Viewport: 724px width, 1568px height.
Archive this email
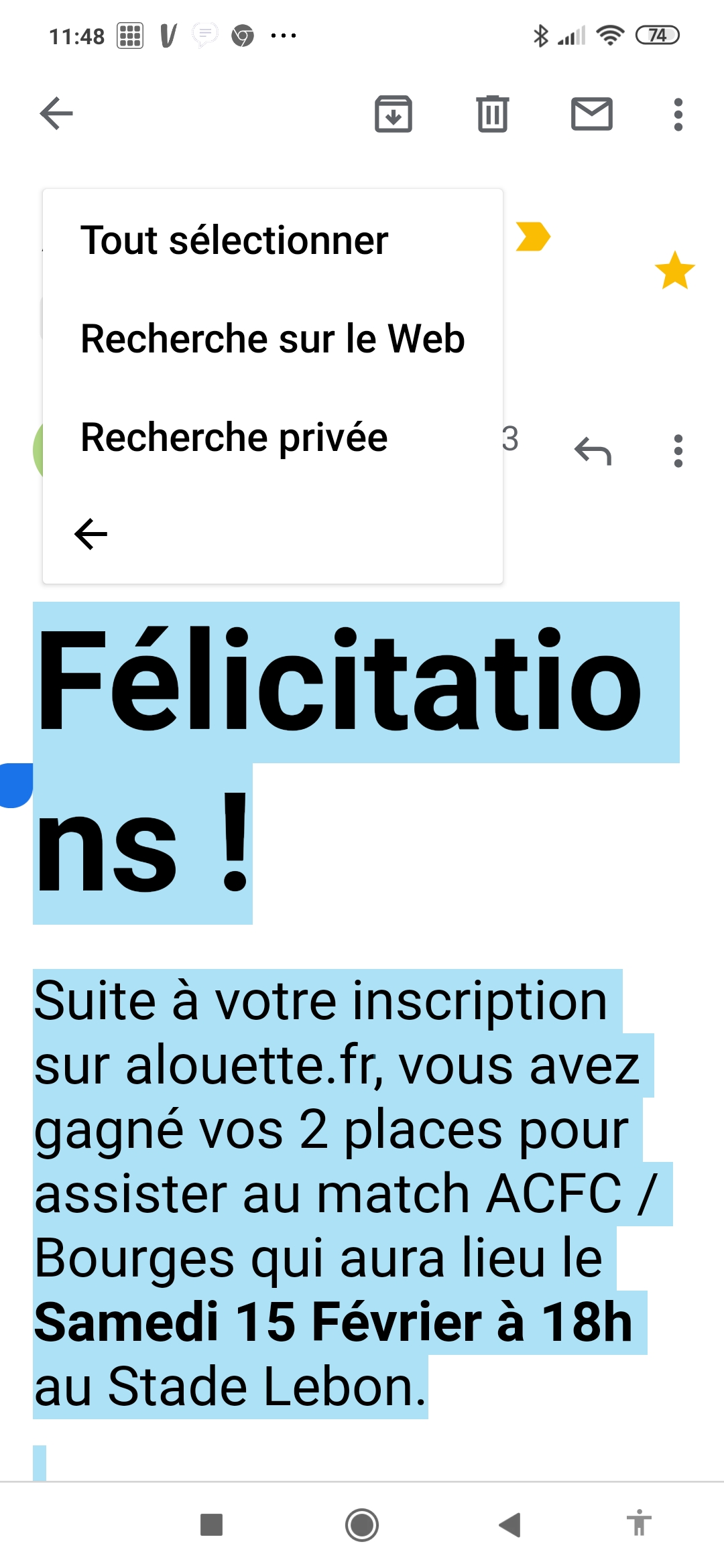(393, 114)
